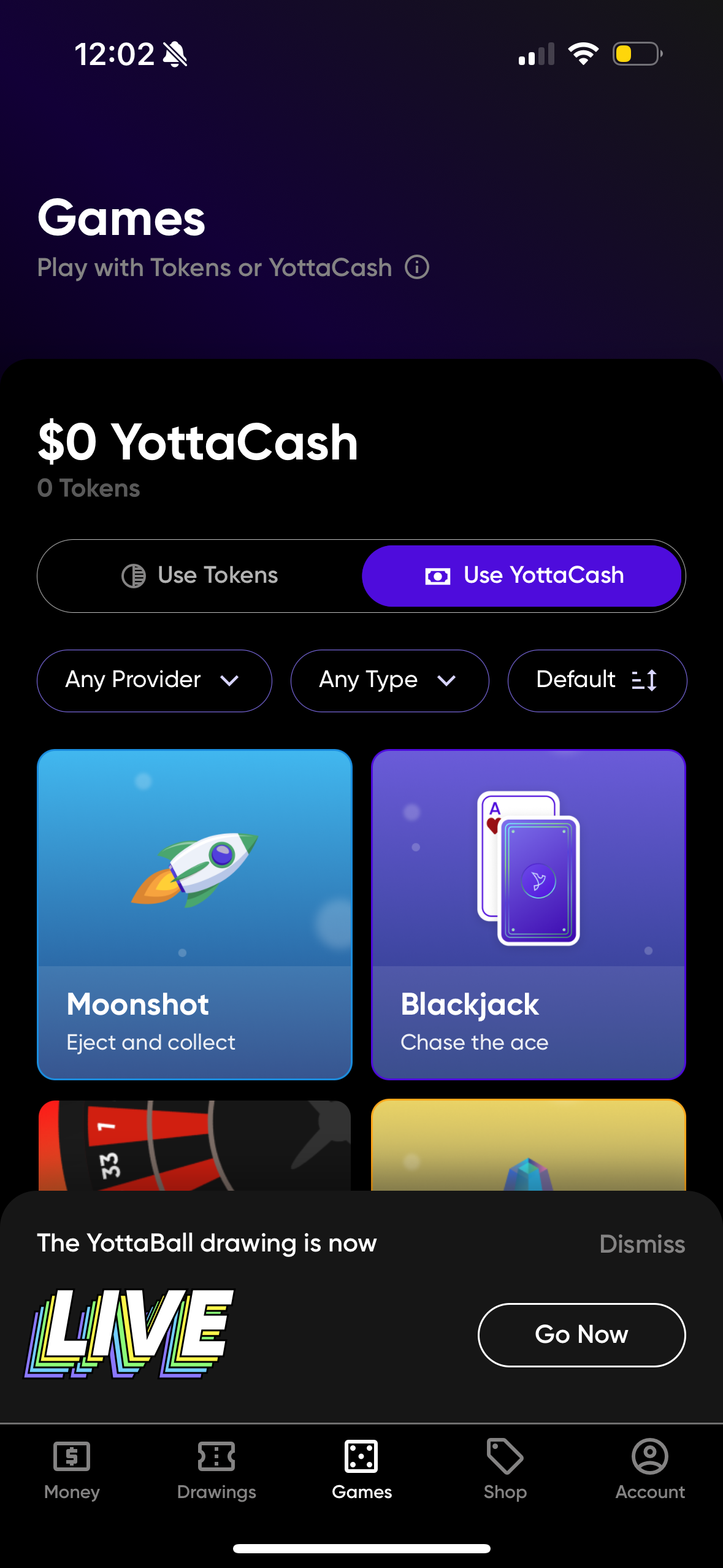This screenshot has height=1568, width=723.
Task: Open the Default sorting options
Action: coord(596,680)
